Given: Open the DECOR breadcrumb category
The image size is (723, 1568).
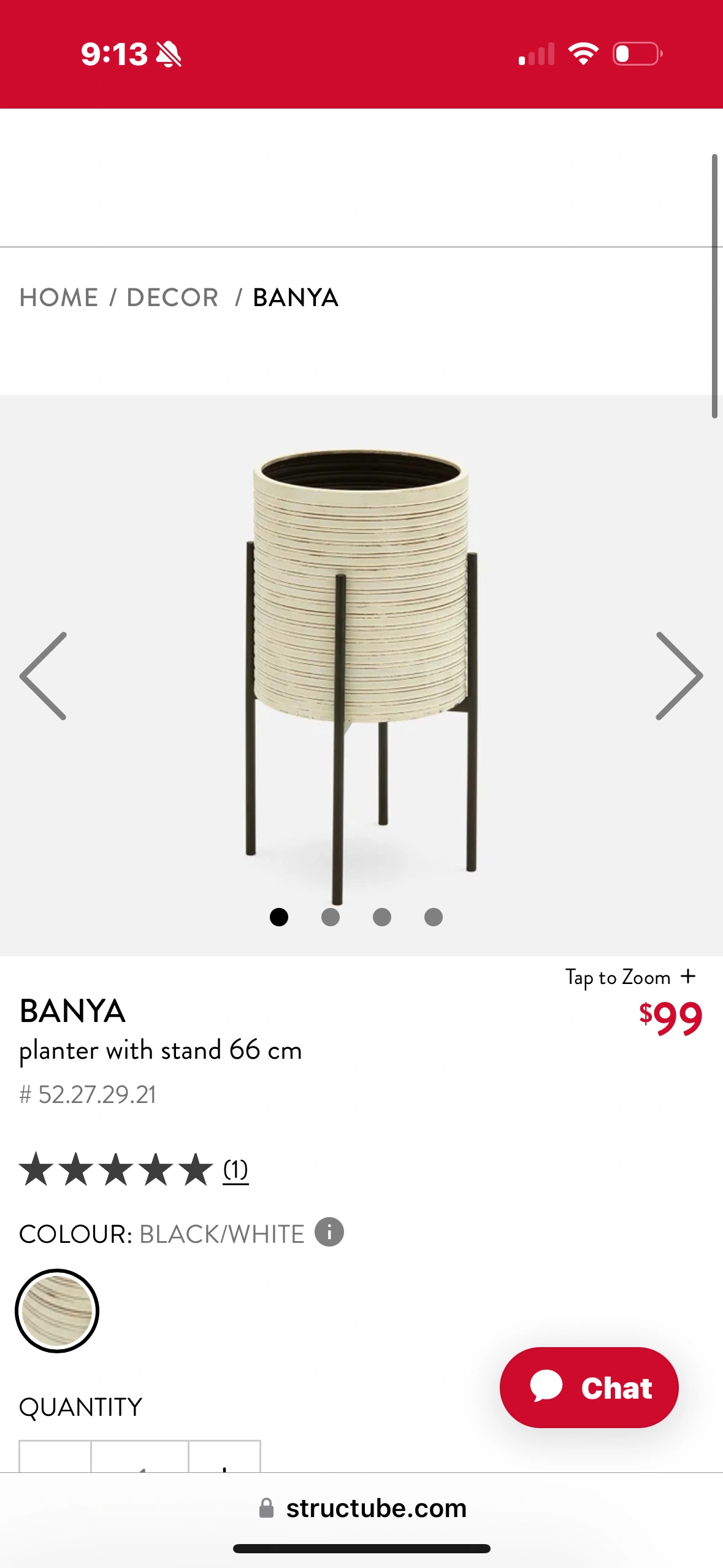Looking at the screenshot, I should 172,298.
